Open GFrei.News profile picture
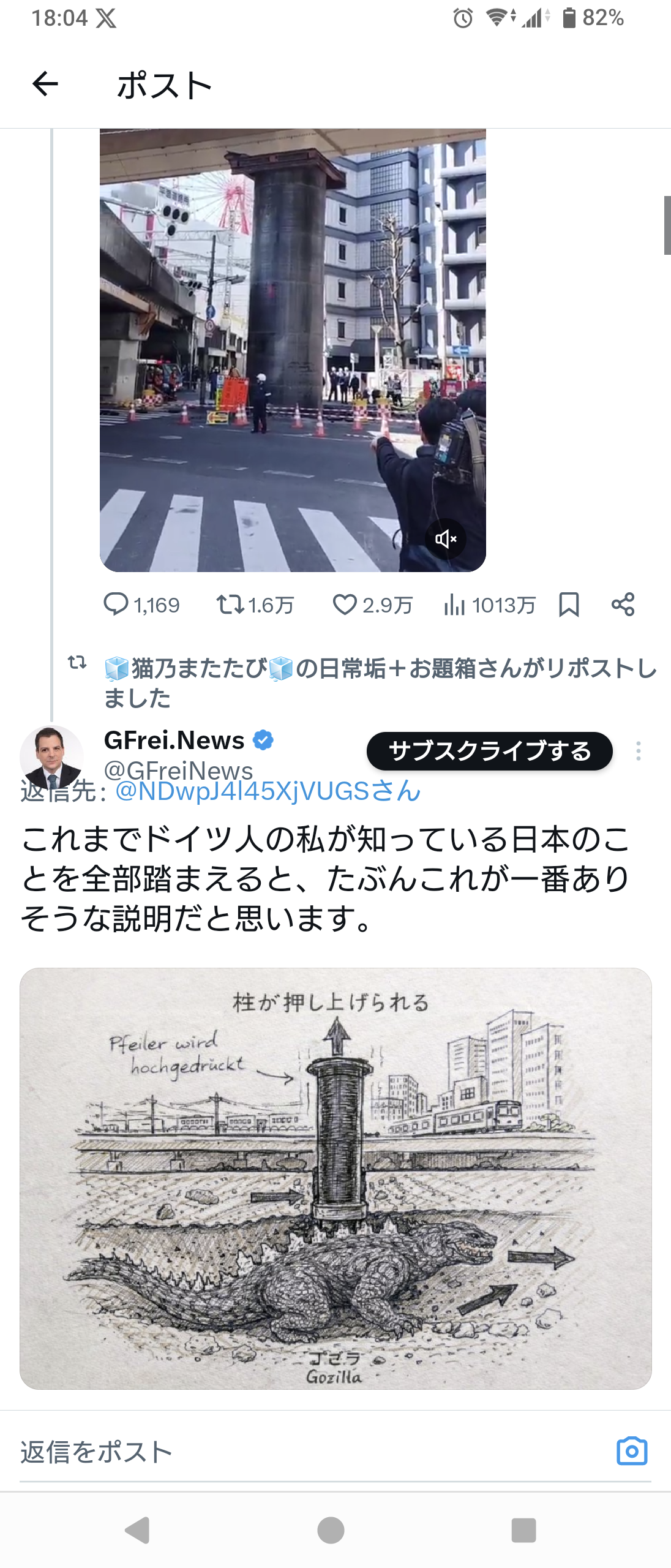 point(51,756)
